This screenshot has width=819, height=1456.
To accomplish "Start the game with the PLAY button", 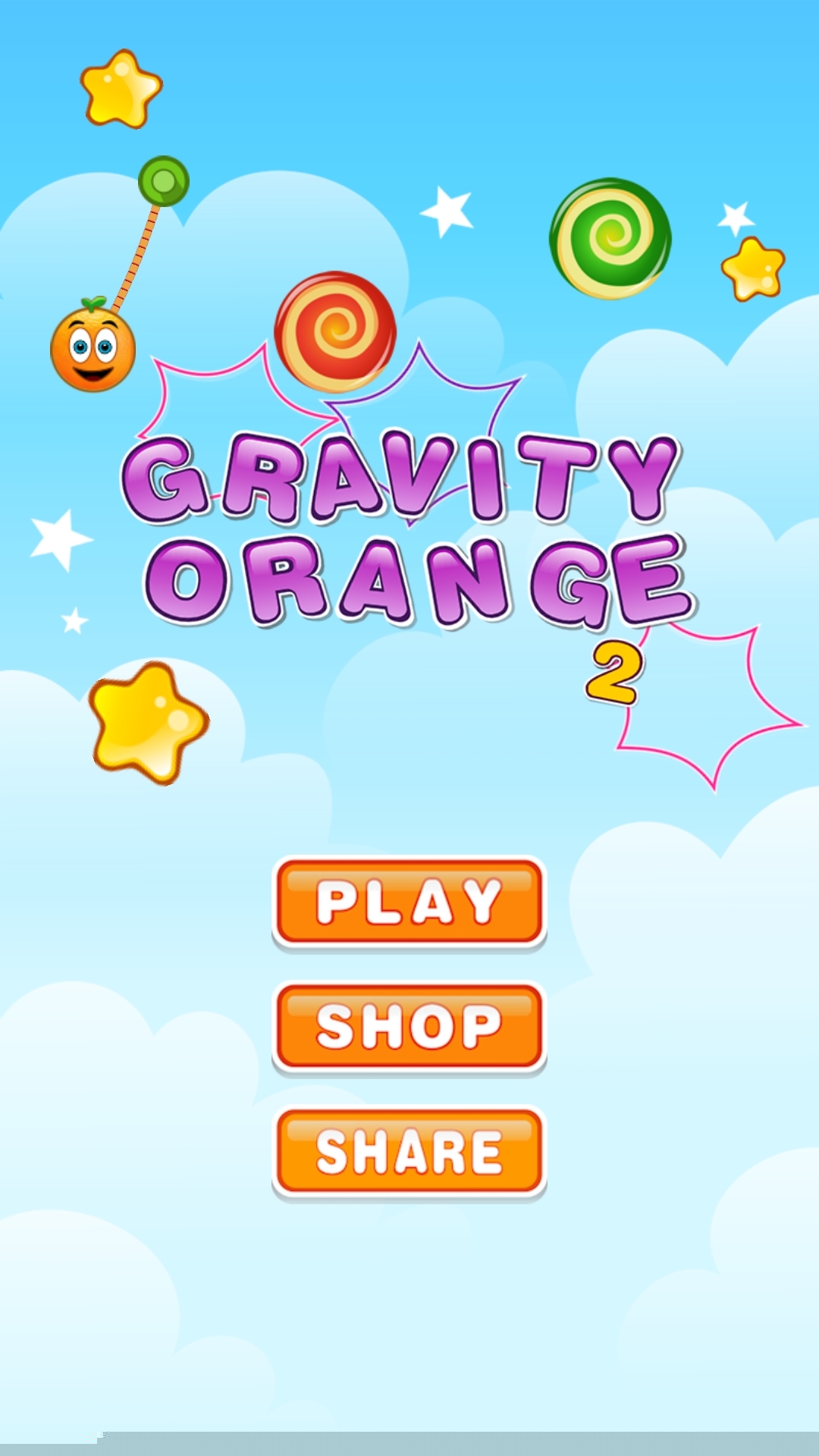I will click(x=409, y=902).
